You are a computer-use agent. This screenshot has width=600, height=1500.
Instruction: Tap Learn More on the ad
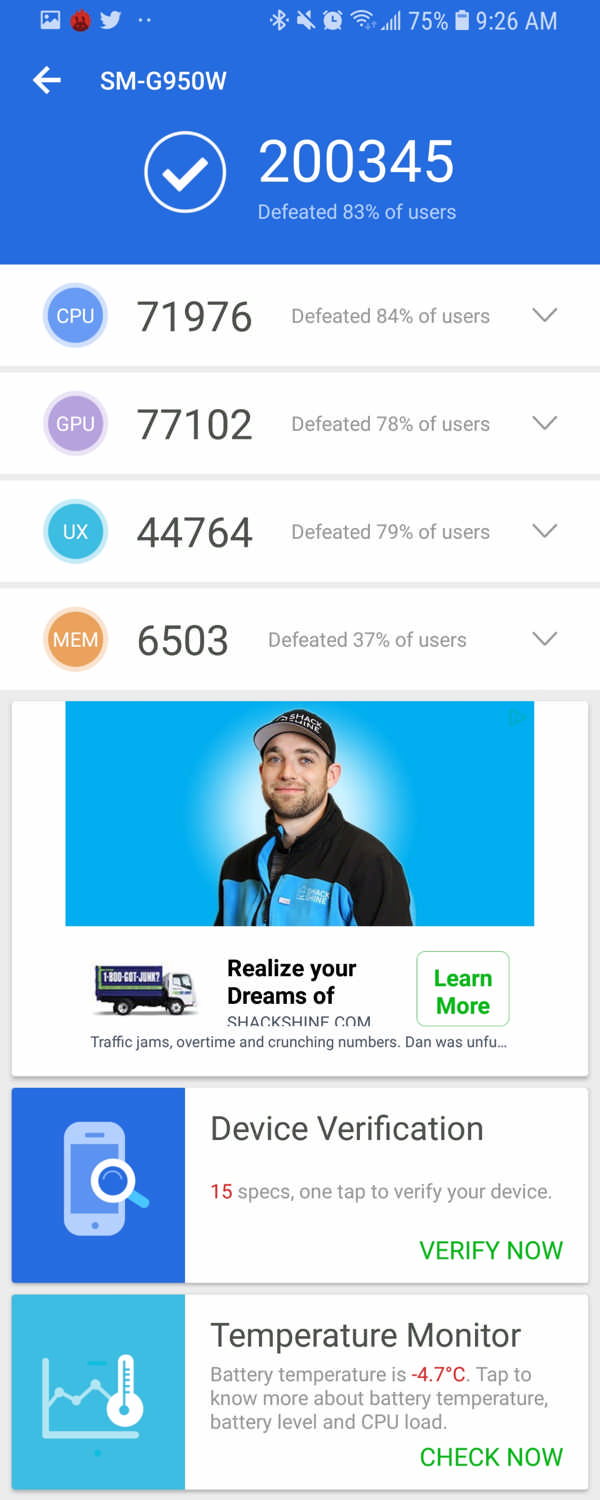tap(462, 991)
